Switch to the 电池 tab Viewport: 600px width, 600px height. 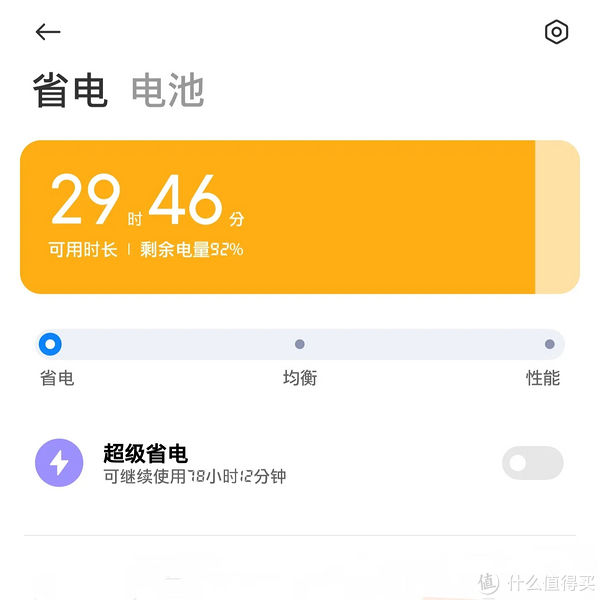(x=168, y=91)
